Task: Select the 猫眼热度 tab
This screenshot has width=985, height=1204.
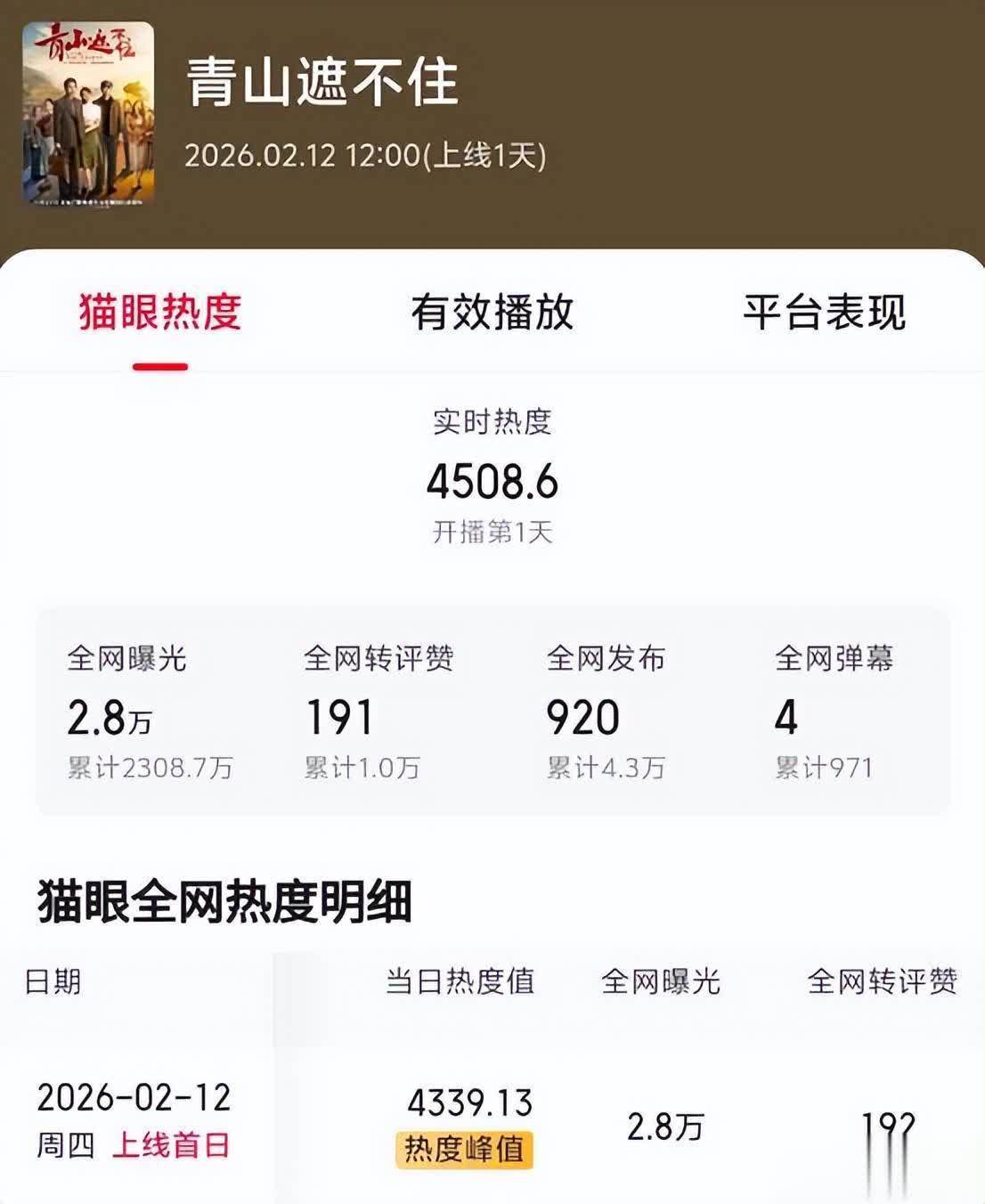Action: (160, 313)
